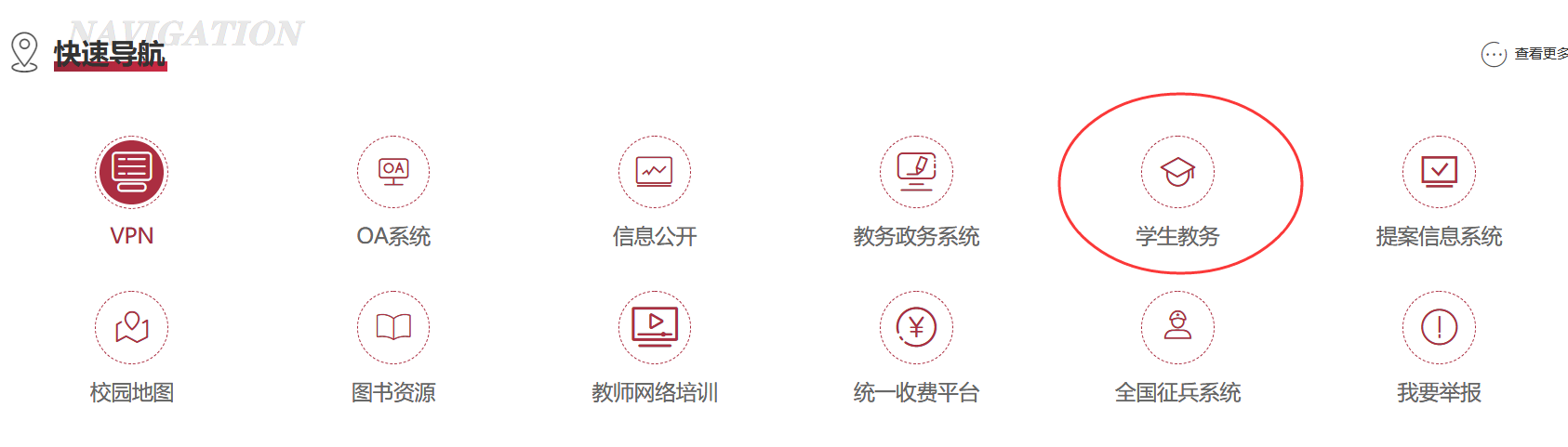The image size is (1568, 447).
Task: Go to 教师网络培训
Action: click(655, 328)
